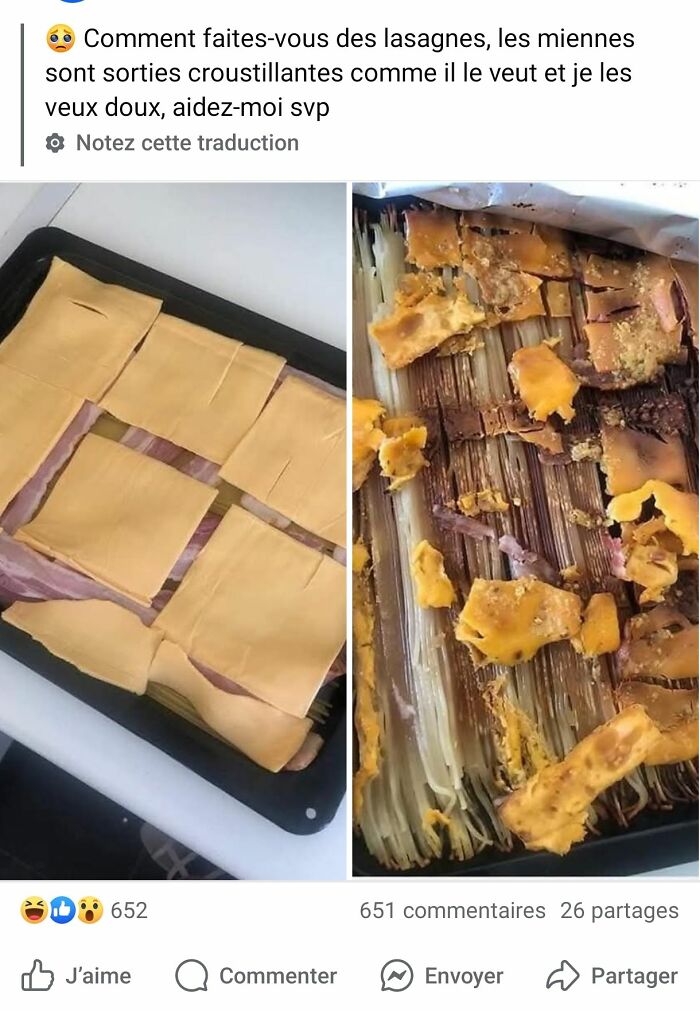View the 26 partages list
Screen dimensions: 700x1011
point(619,911)
